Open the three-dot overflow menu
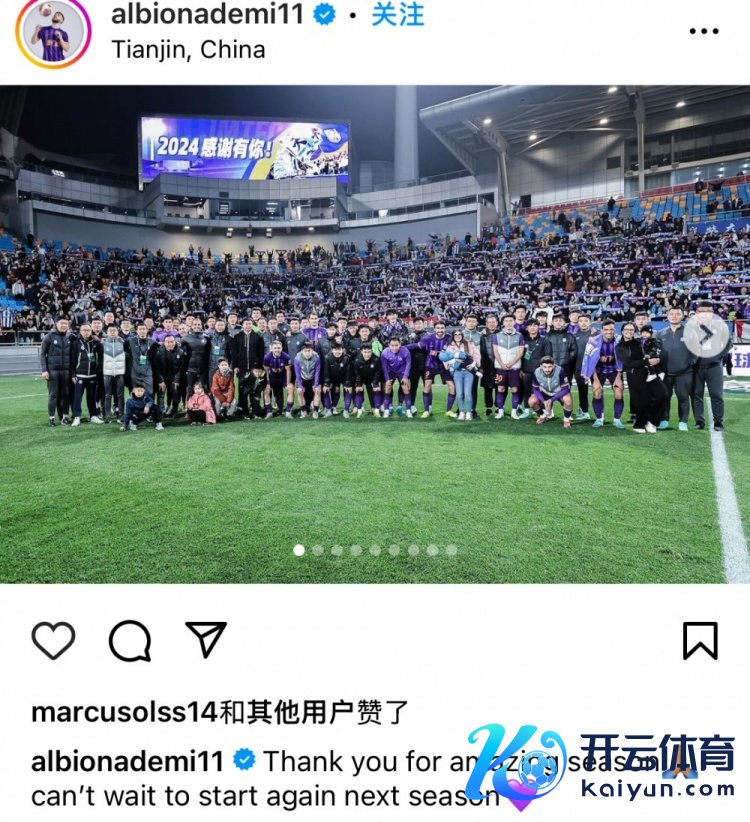This screenshot has height=822, width=750. (704, 31)
